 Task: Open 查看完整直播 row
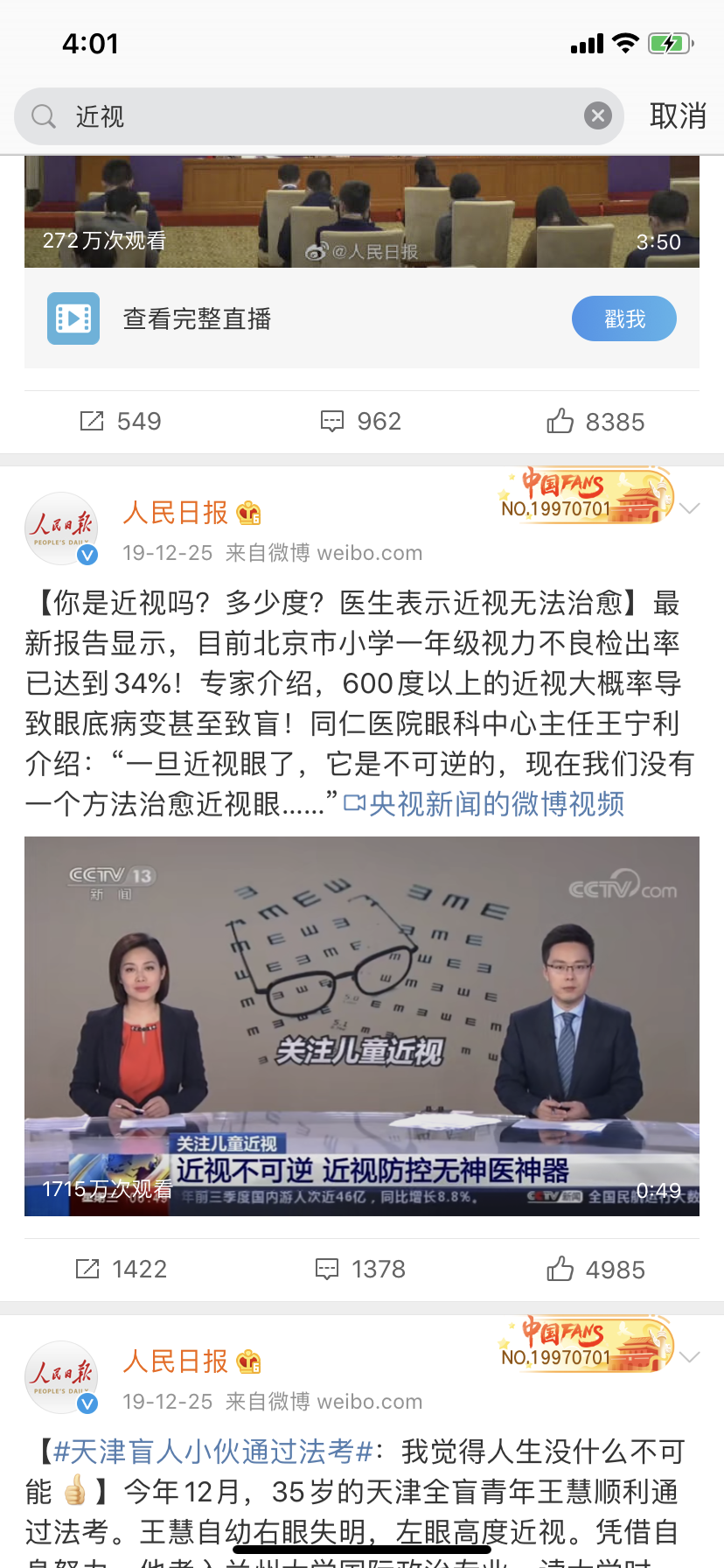click(197, 318)
